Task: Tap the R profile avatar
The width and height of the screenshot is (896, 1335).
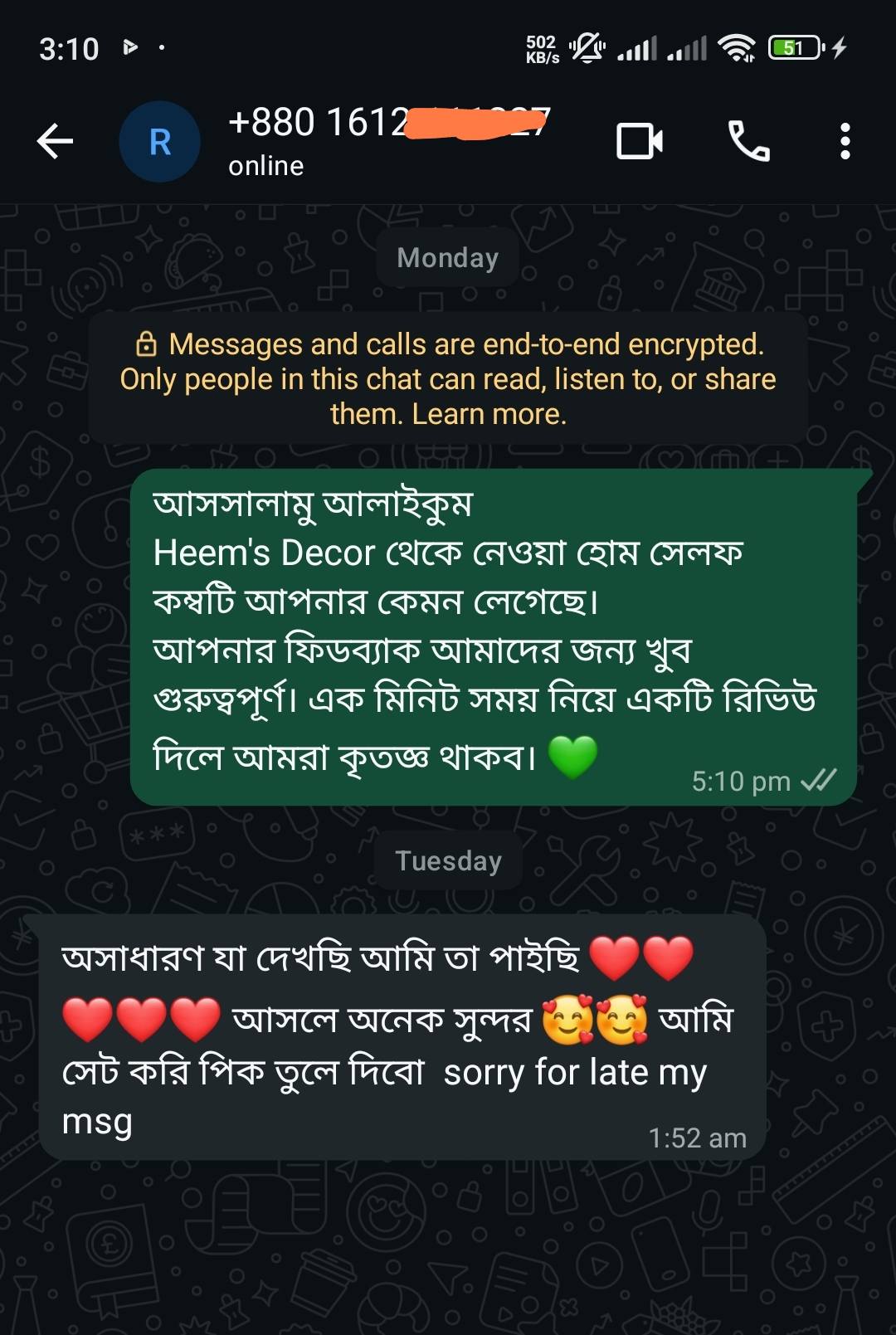Action: point(160,142)
